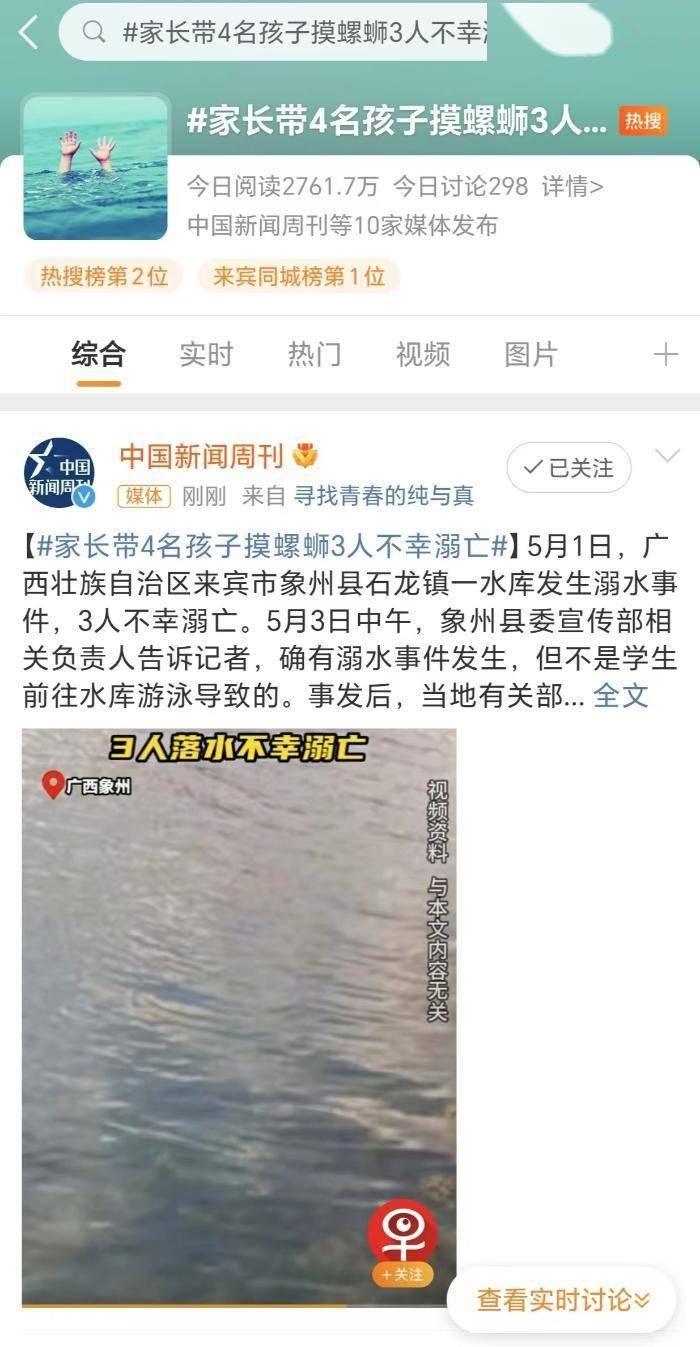
Task: Switch to the 热门 tab
Action: point(314,354)
